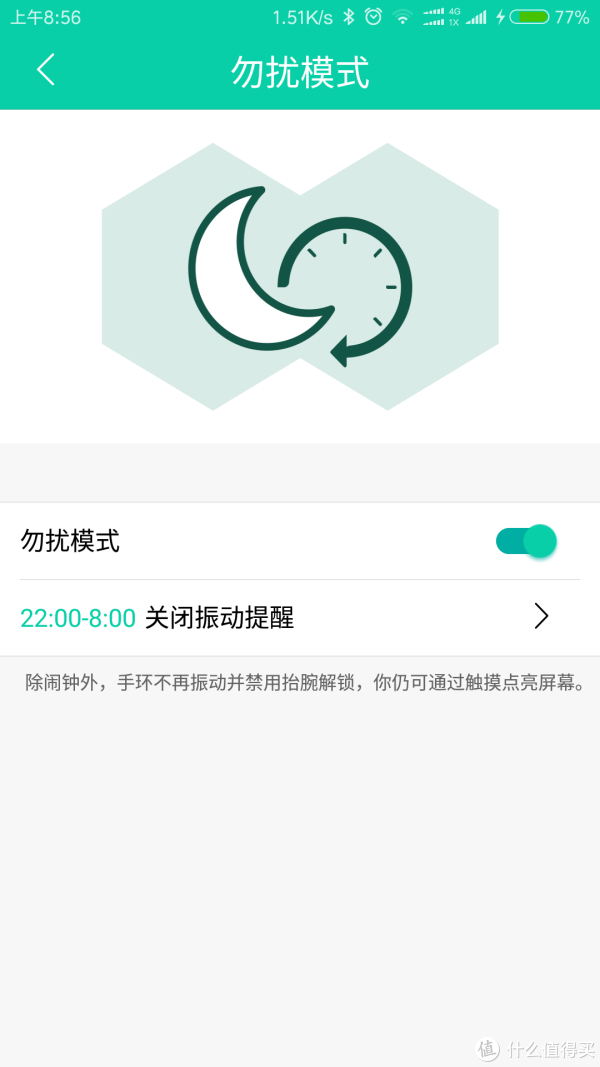Screen dimensions: 600x1067
Task: Go back from 勿扰模式 screen
Action: (46, 70)
